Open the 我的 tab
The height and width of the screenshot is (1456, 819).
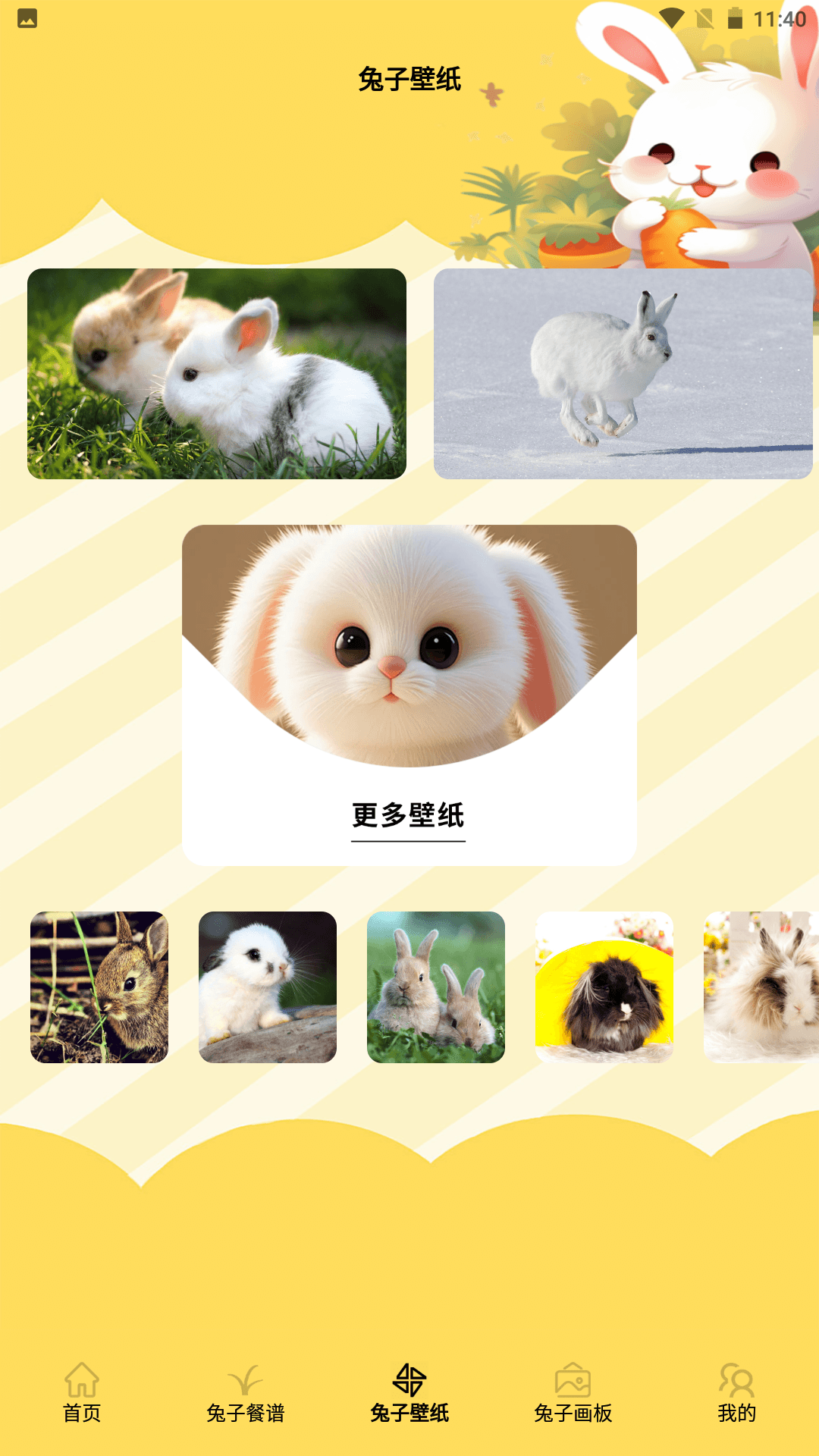(737, 1393)
